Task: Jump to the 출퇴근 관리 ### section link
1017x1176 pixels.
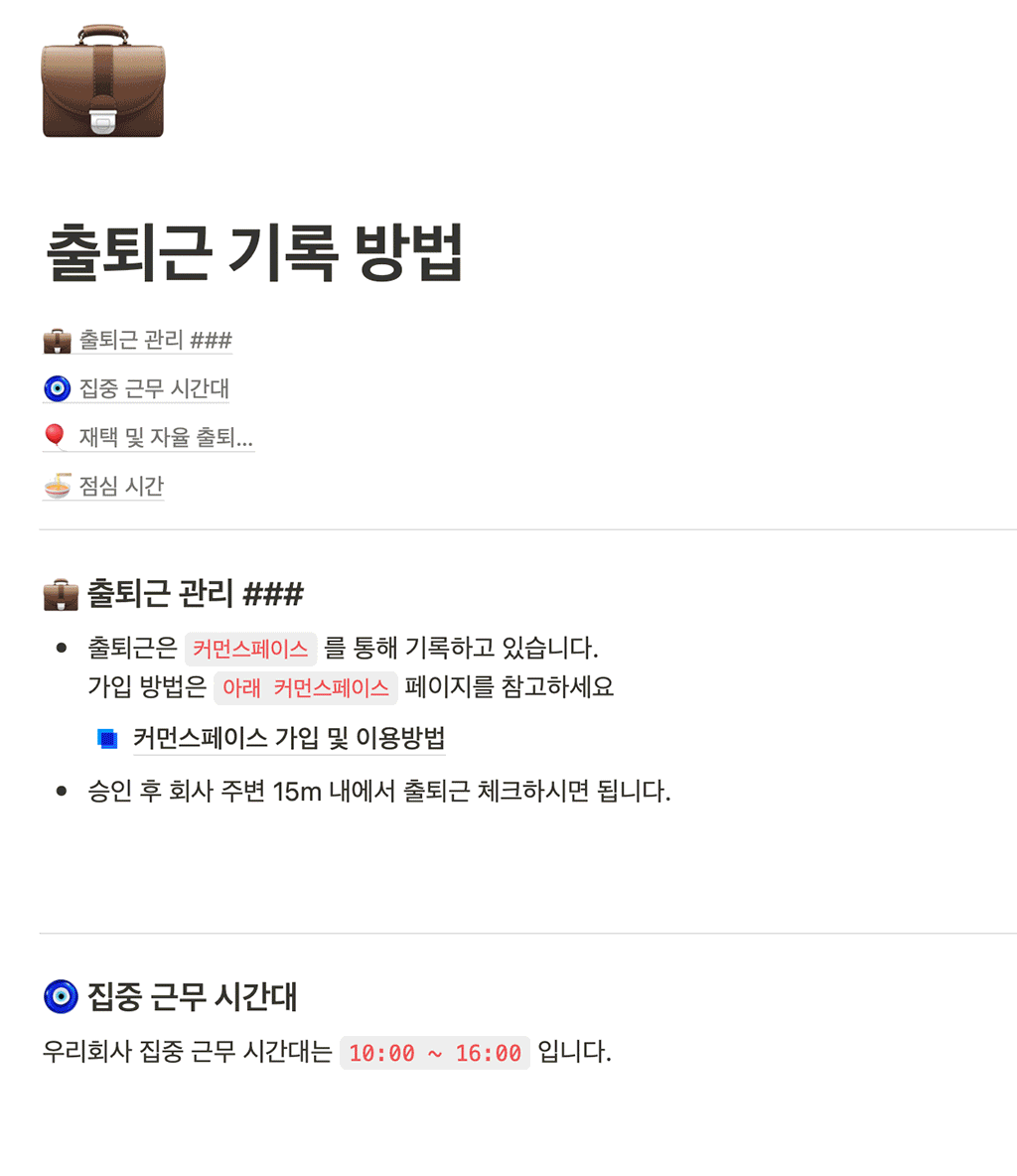Action: (155, 341)
